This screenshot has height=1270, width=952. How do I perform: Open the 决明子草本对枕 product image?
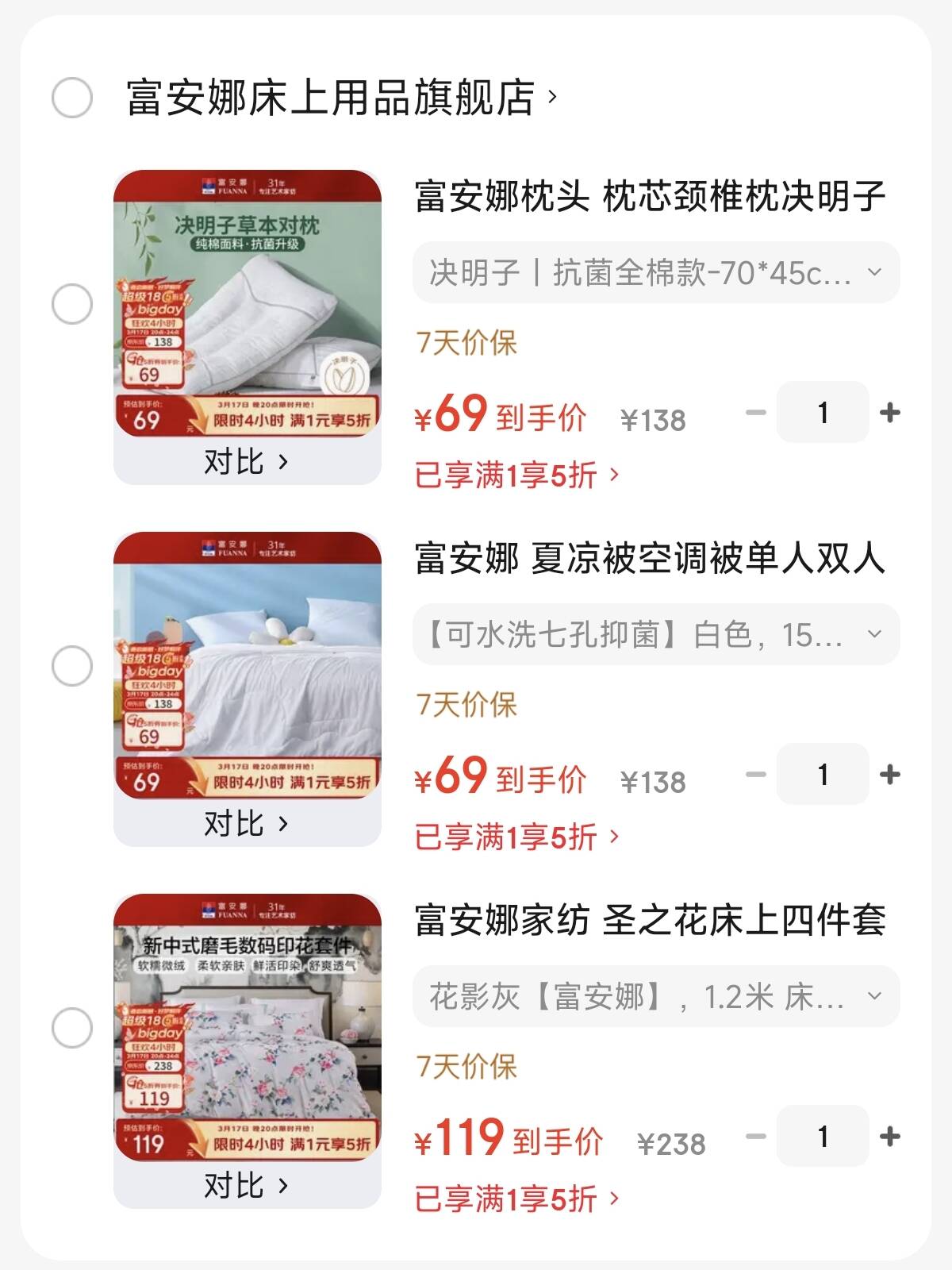click(x=247, y=303)
